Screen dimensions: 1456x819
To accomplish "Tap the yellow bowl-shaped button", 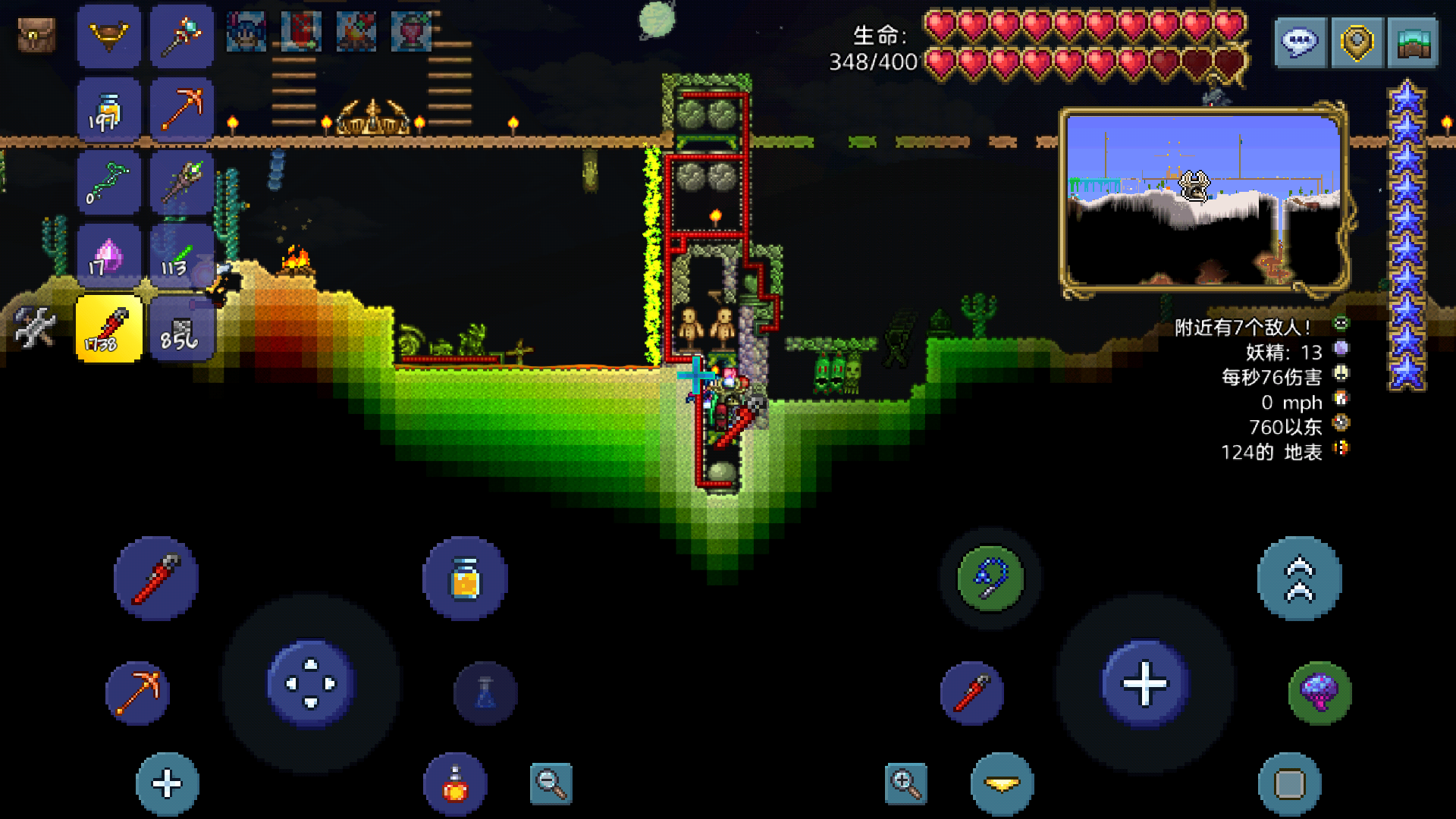I will (x=1002, y=784).
